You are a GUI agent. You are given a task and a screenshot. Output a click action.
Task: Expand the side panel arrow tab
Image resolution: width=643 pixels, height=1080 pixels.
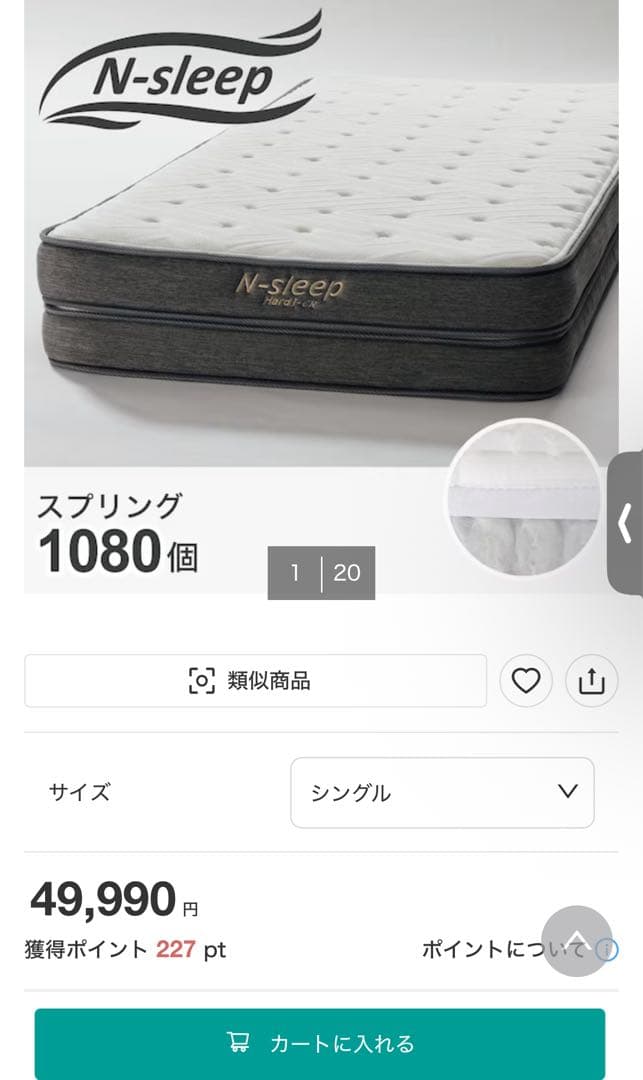point(626,523)
